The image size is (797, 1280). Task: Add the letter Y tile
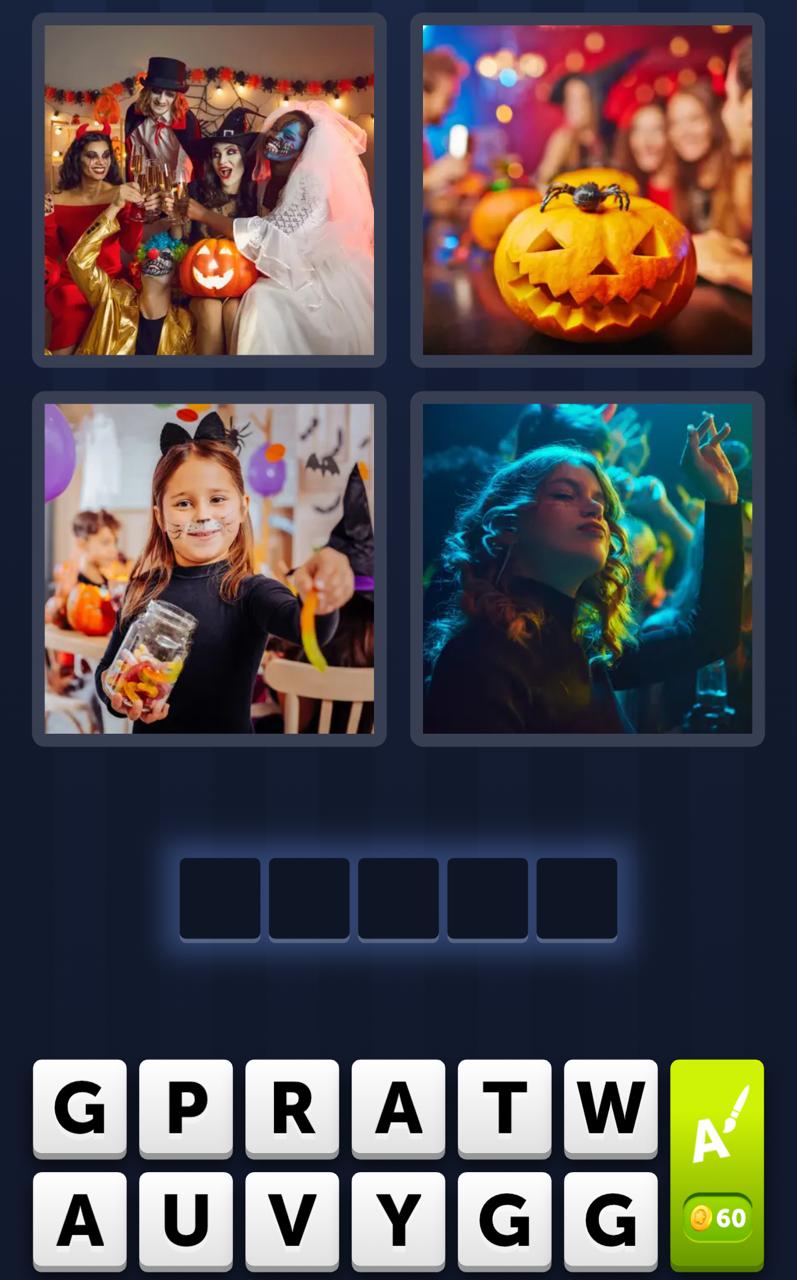pyautogui.click(x=398, y=1220)
